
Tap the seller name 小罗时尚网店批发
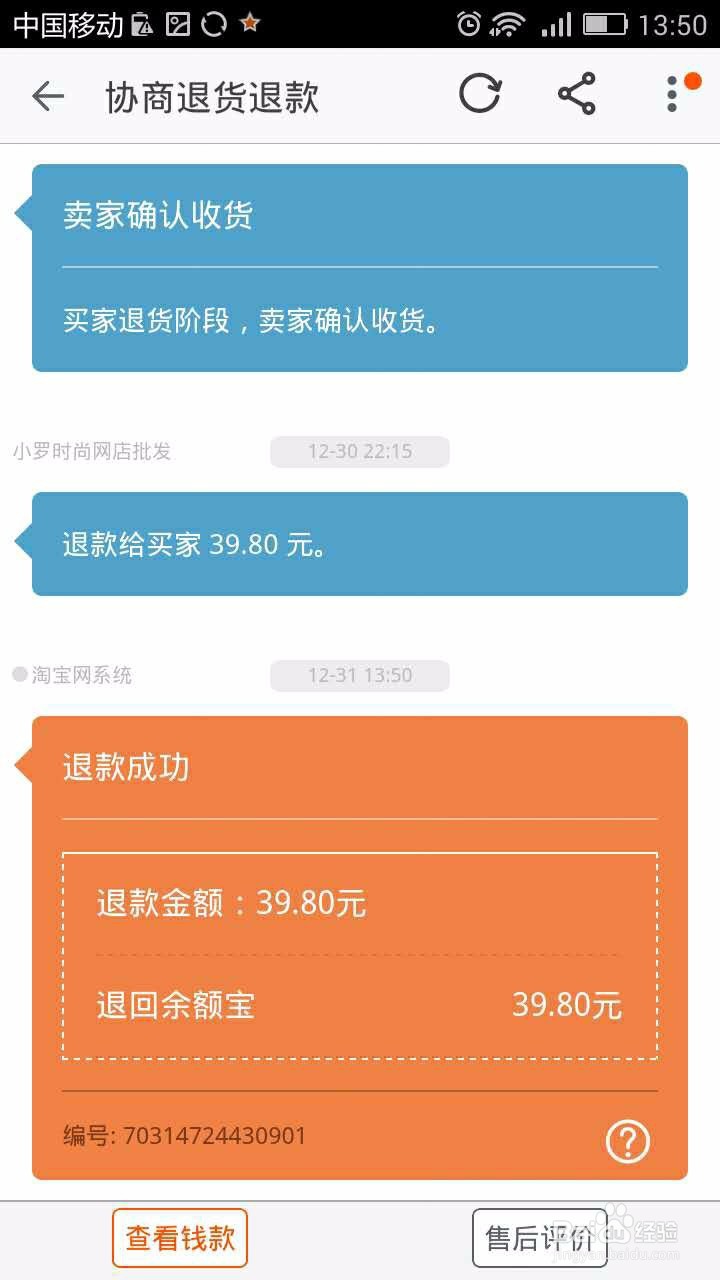[x=93, y=451]
